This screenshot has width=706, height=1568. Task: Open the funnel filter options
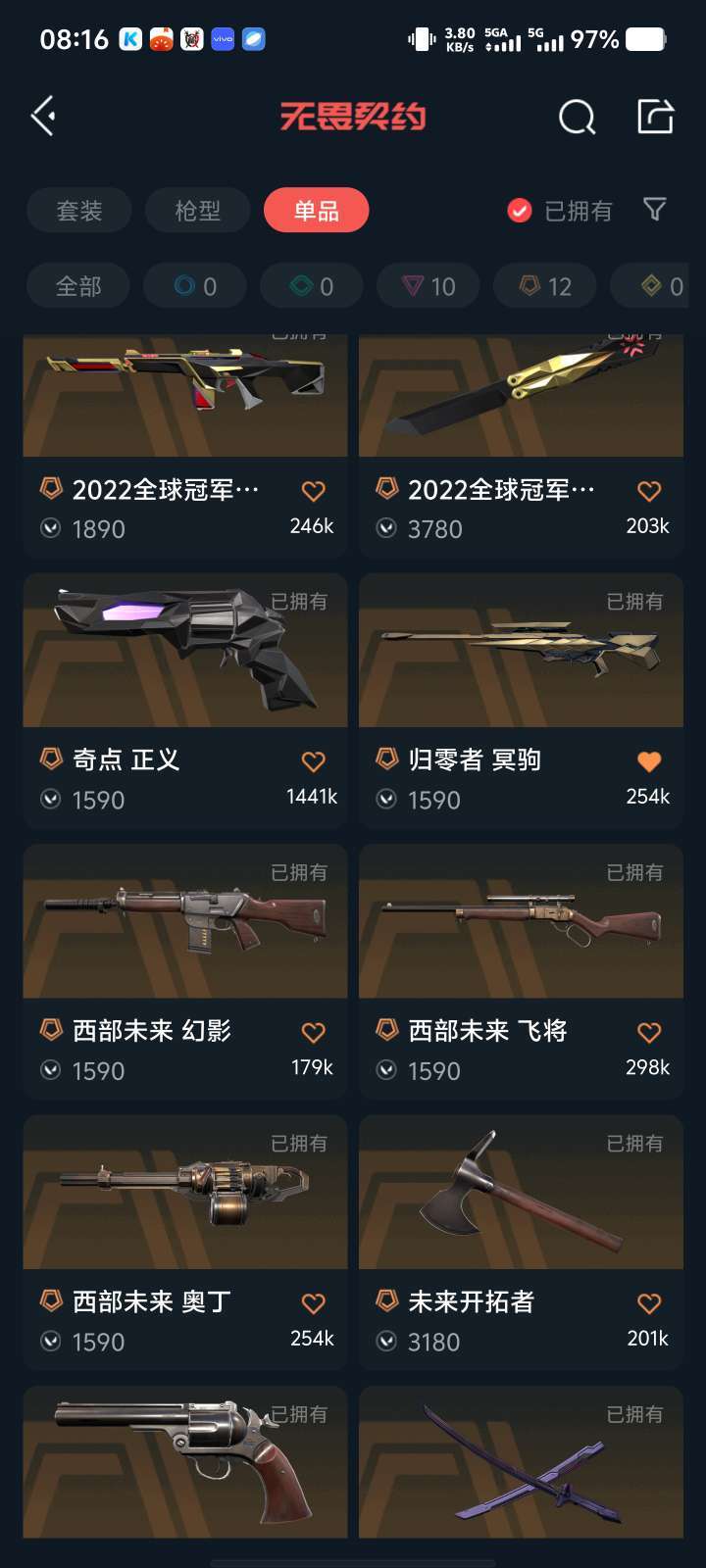654,209
